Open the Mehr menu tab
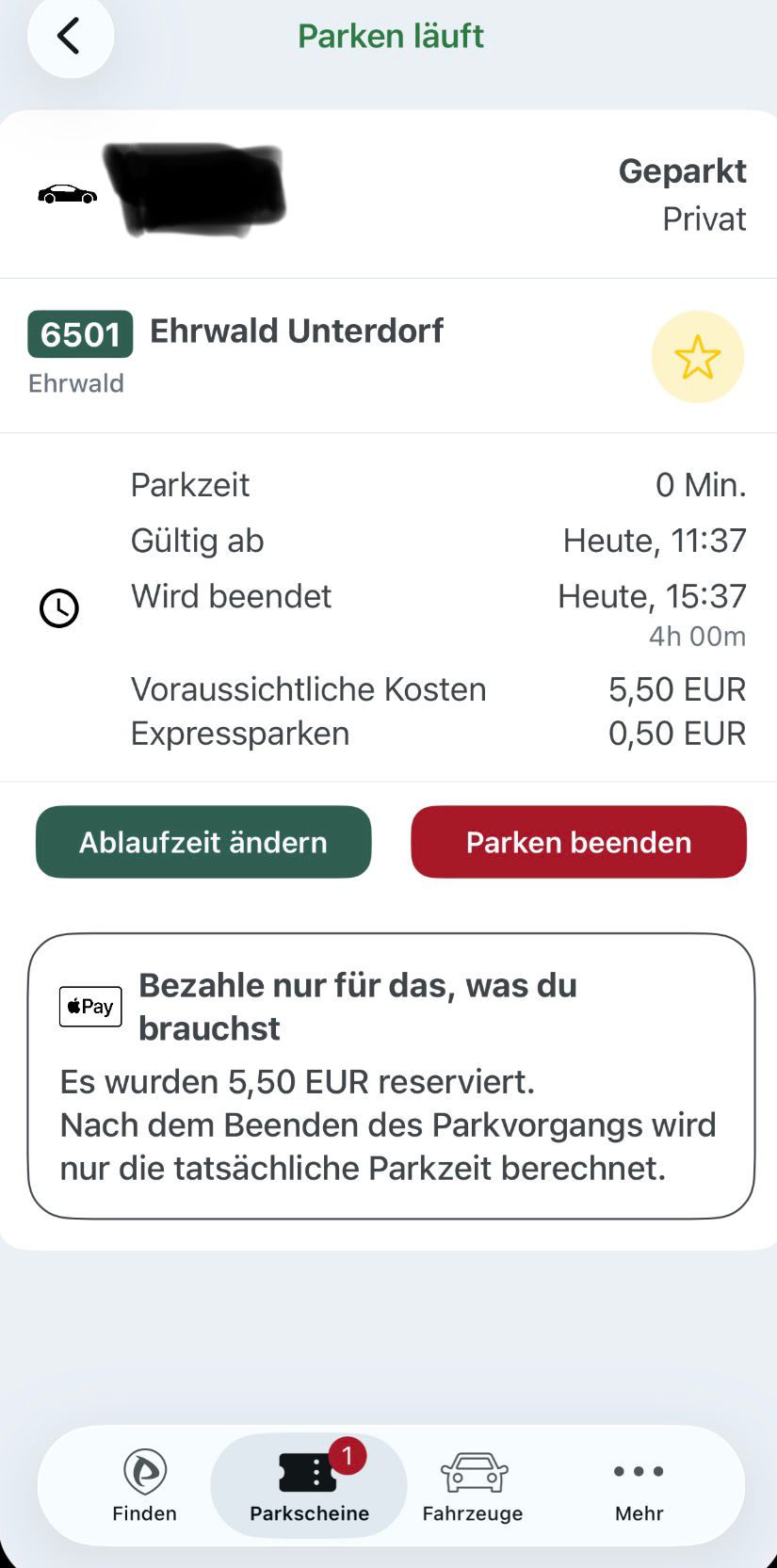 point(639,1485)
